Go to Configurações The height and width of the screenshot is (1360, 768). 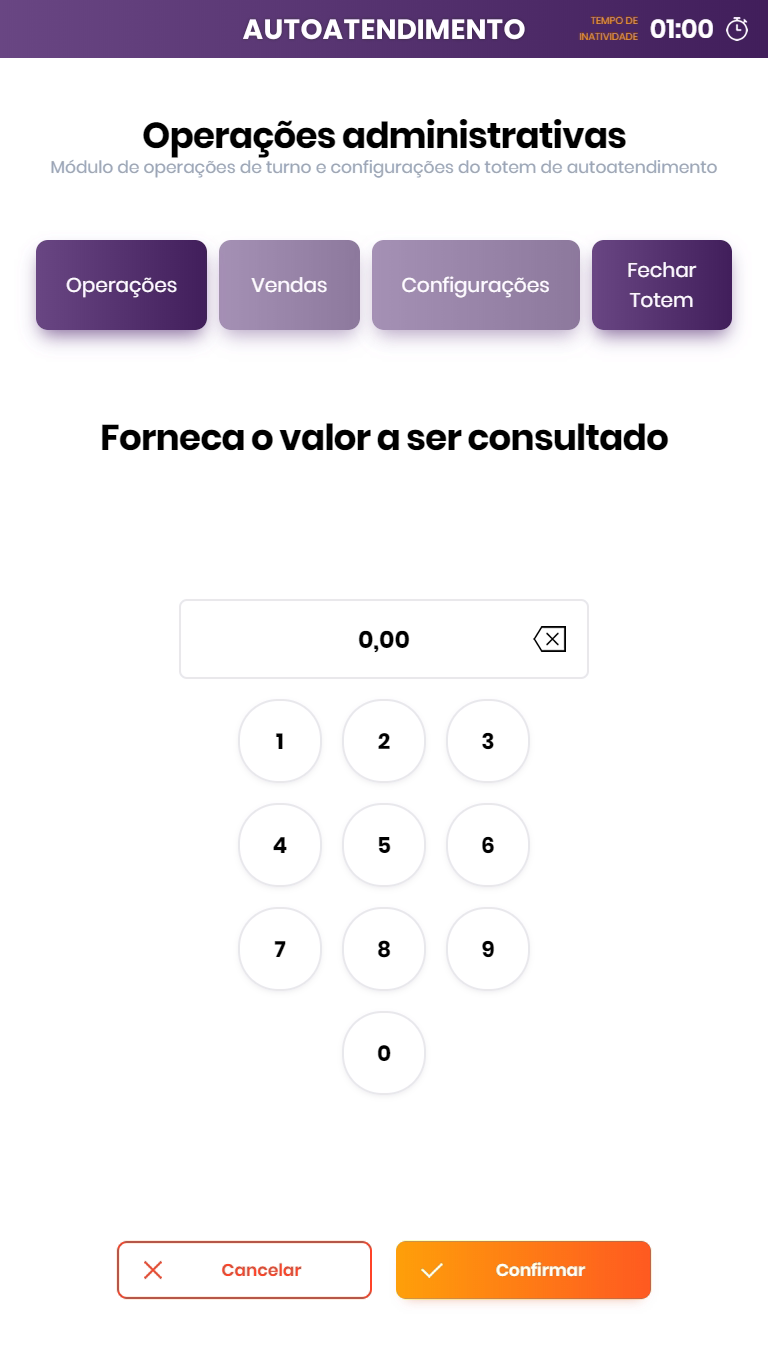coord(475,285)
